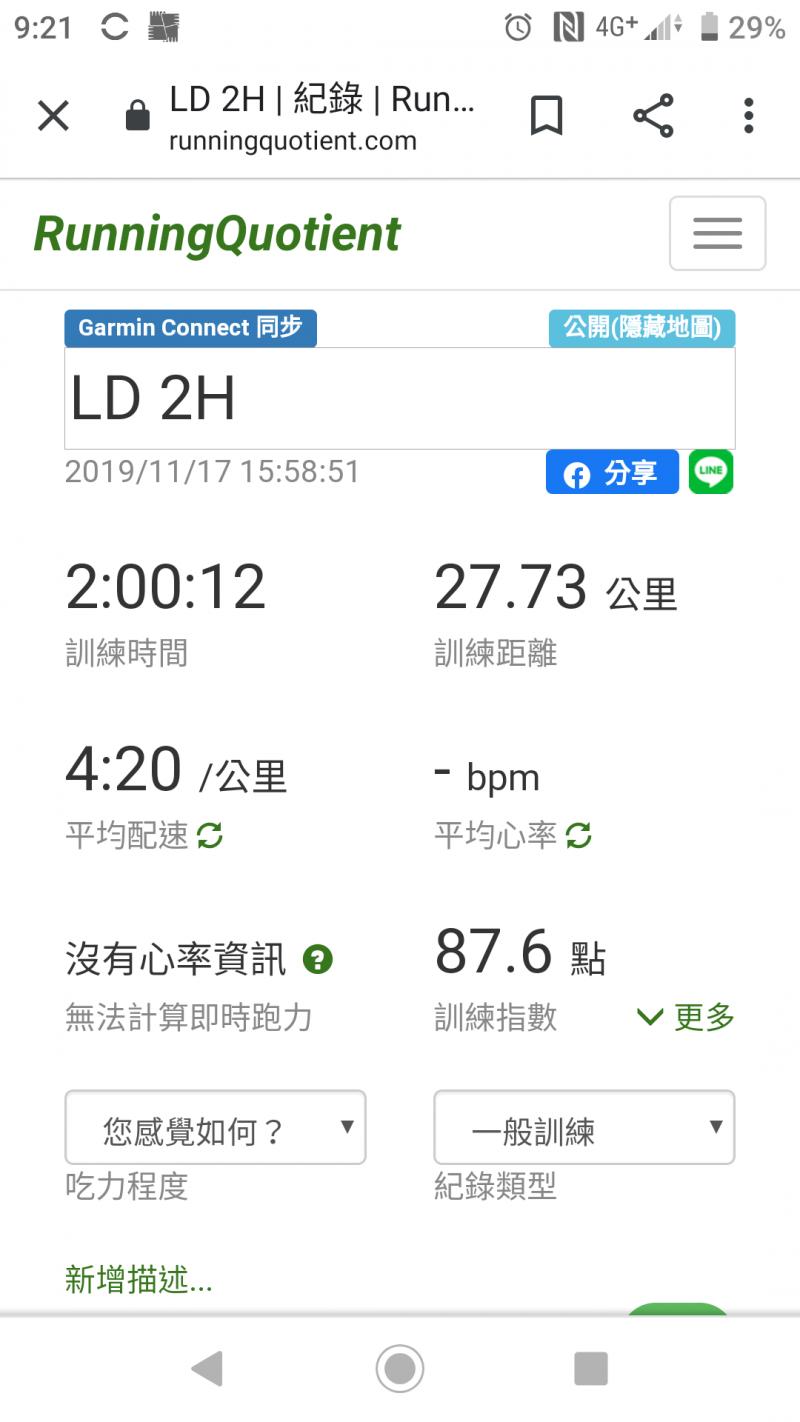Image resolution: width=800 pixels, height=1422 pixels.
Task: Go back with the system back button
Action: 207,1368
